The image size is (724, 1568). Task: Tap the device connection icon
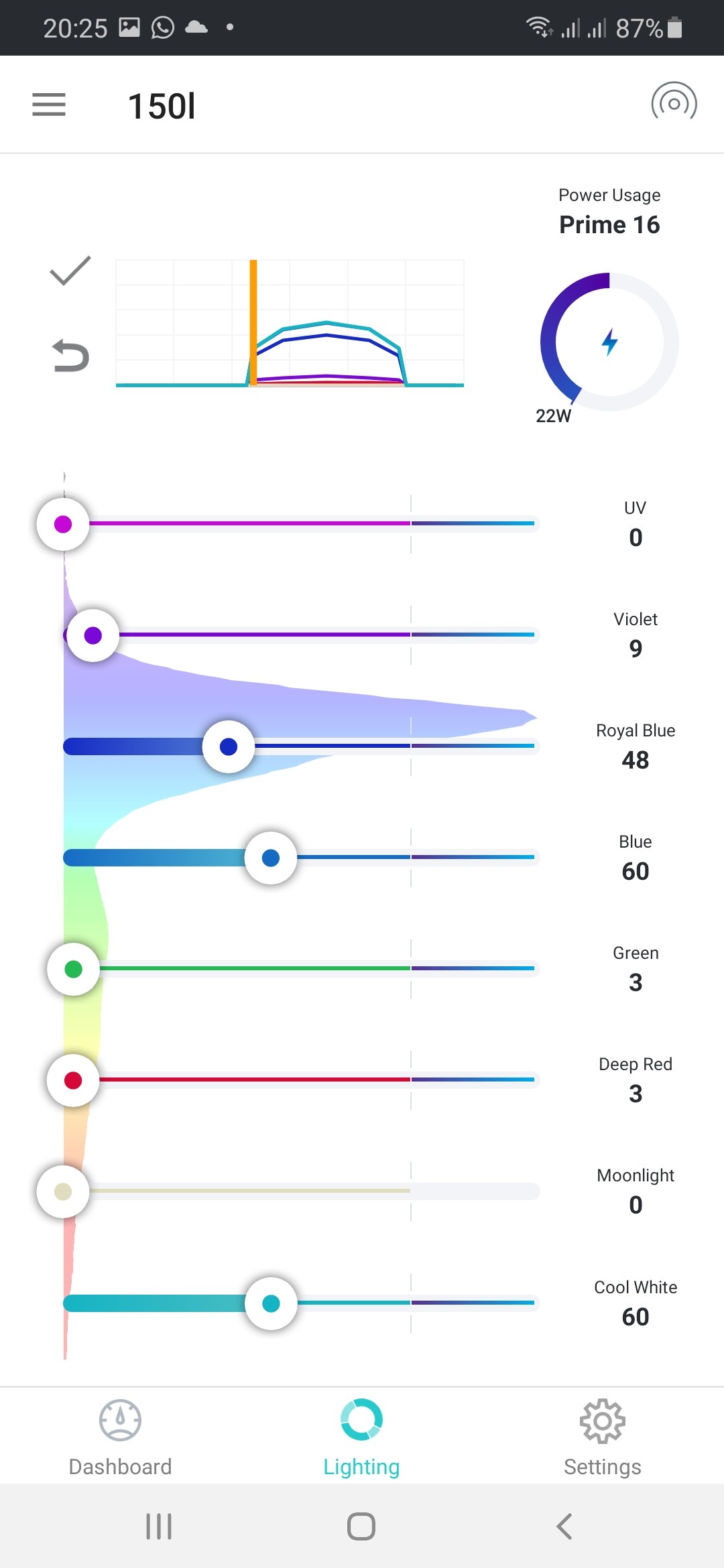674,103
